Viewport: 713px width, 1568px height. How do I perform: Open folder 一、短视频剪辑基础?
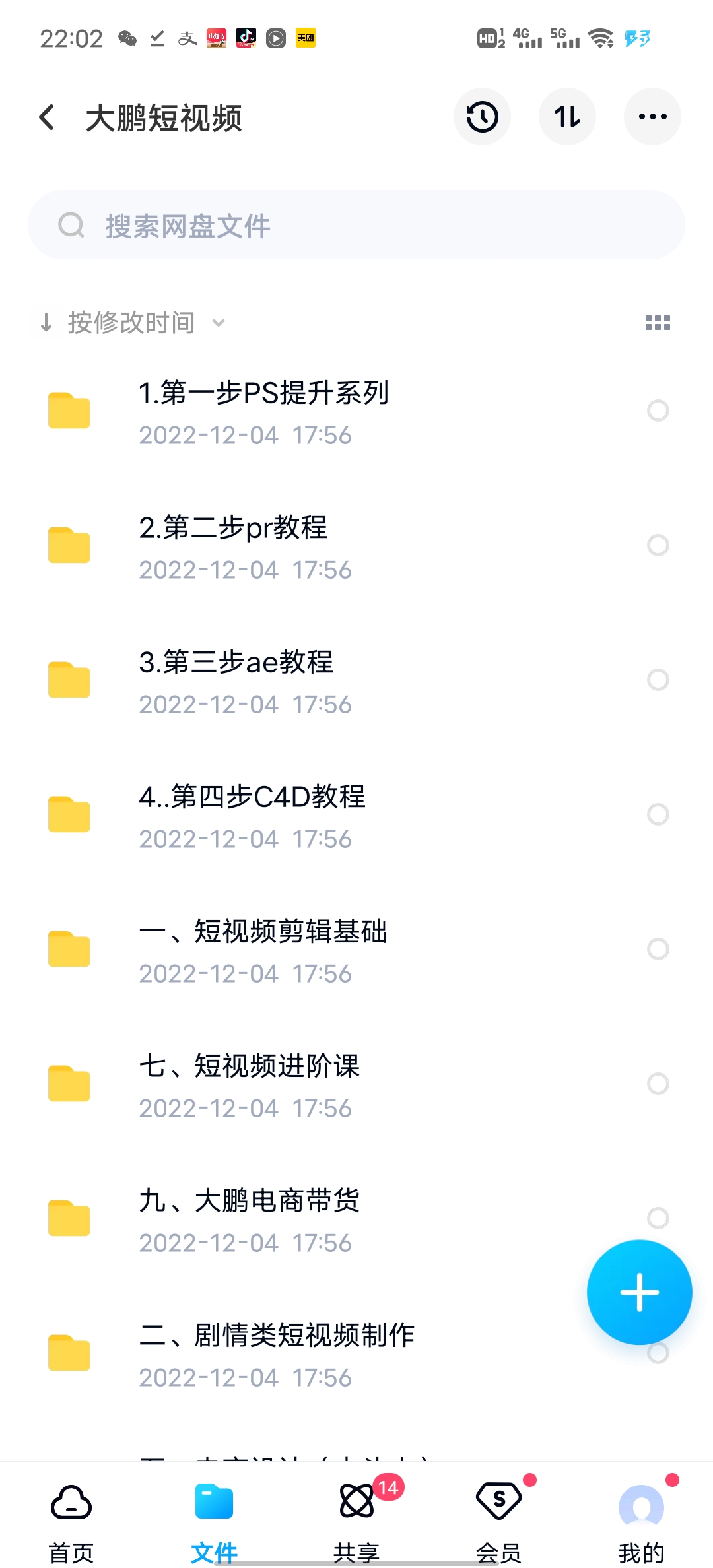(263, 949)
